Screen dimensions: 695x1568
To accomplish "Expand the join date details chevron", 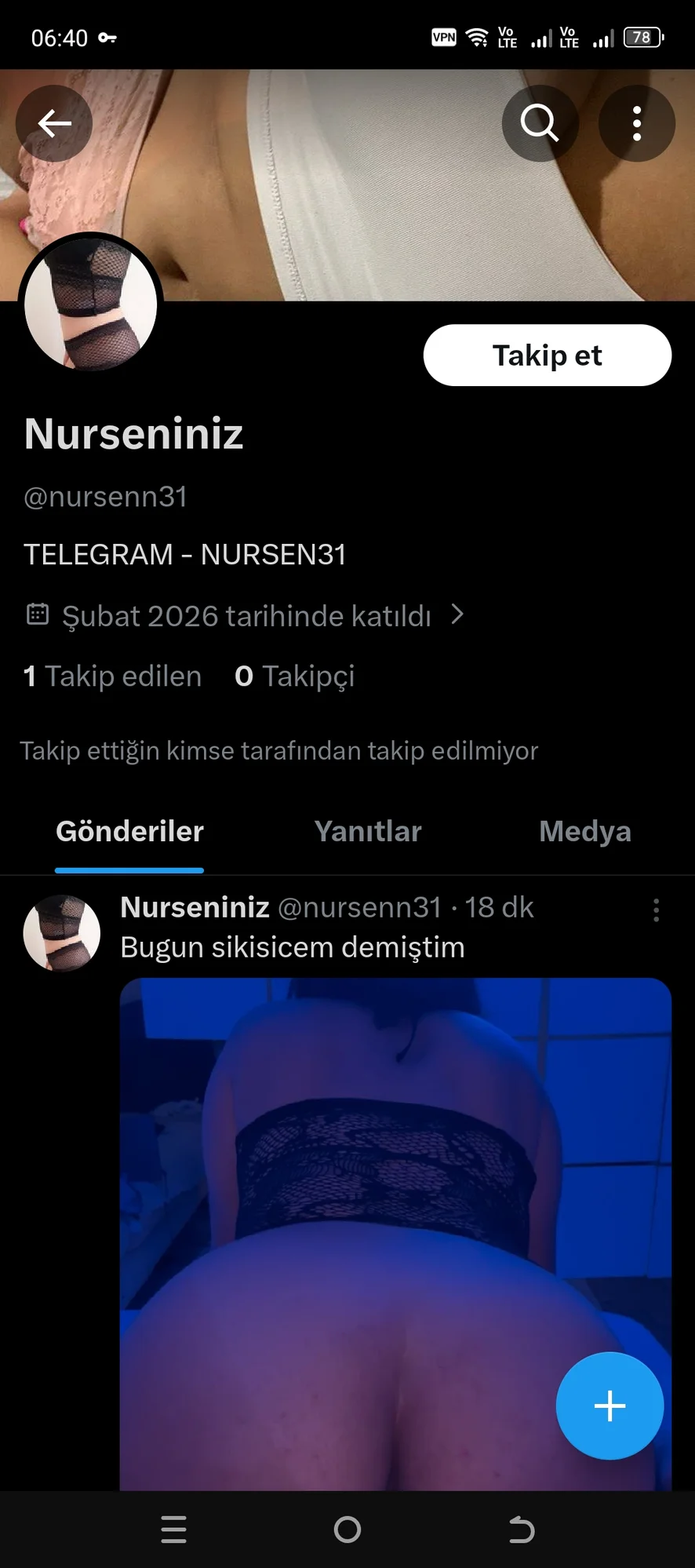I will [458, 614].
